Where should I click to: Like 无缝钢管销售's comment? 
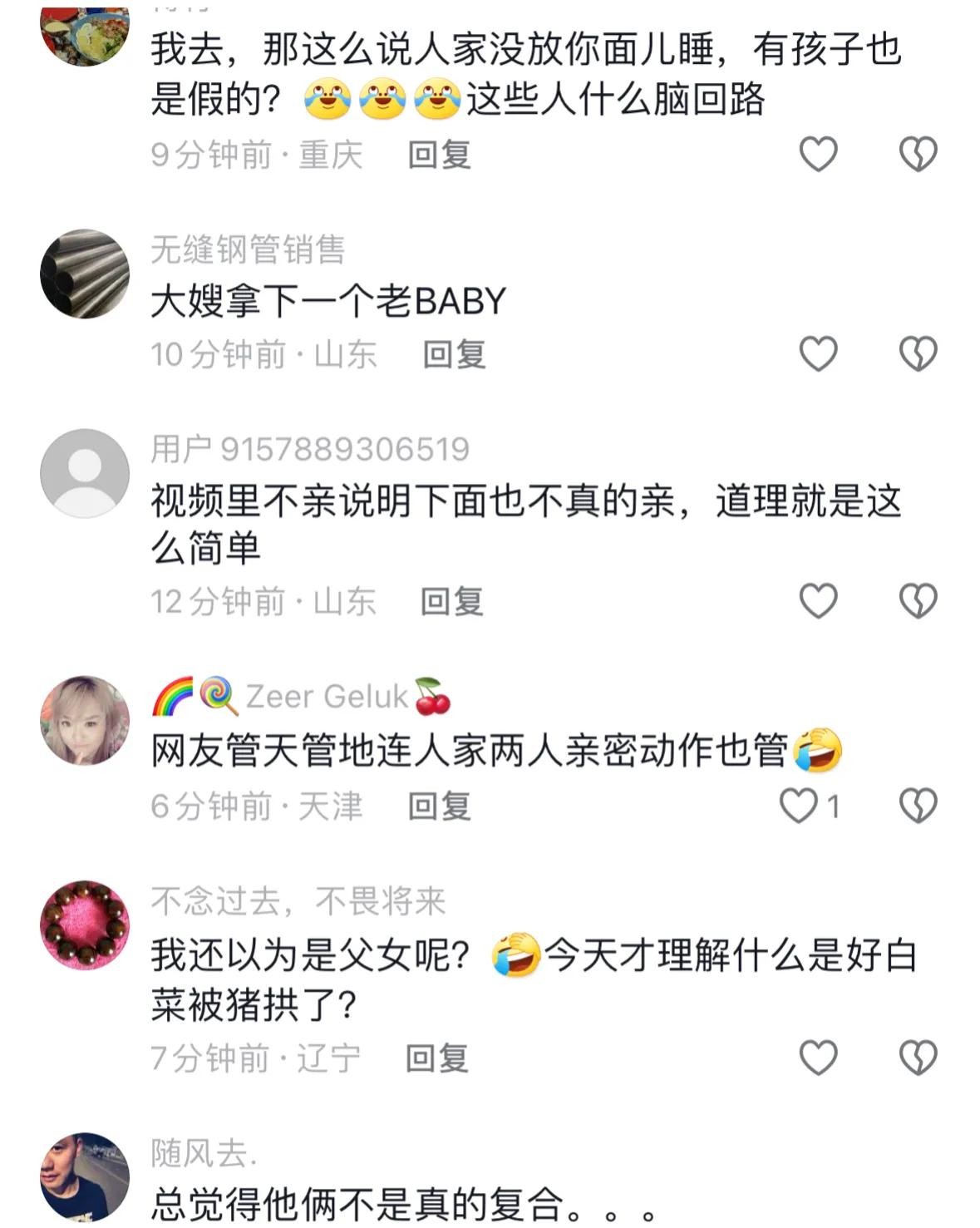pos(818,354)
